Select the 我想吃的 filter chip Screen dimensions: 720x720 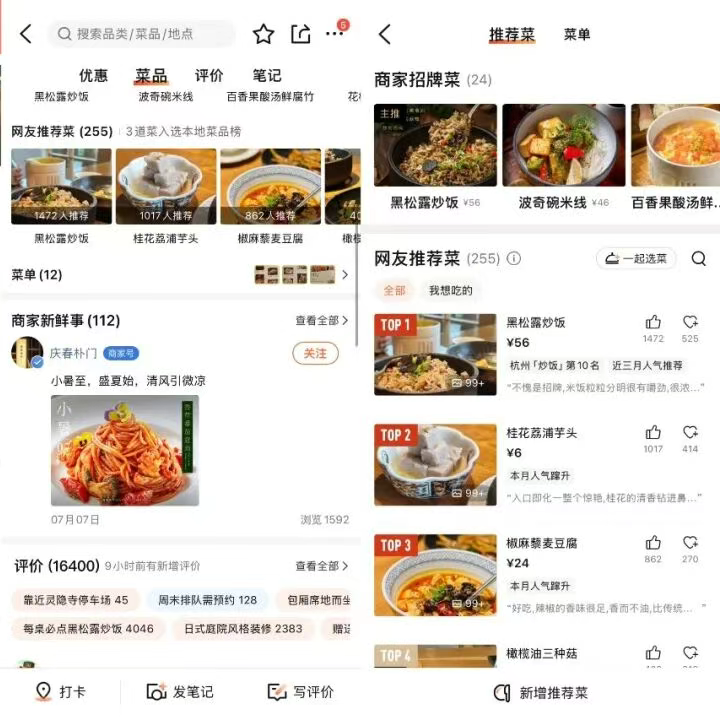(450, 290)
